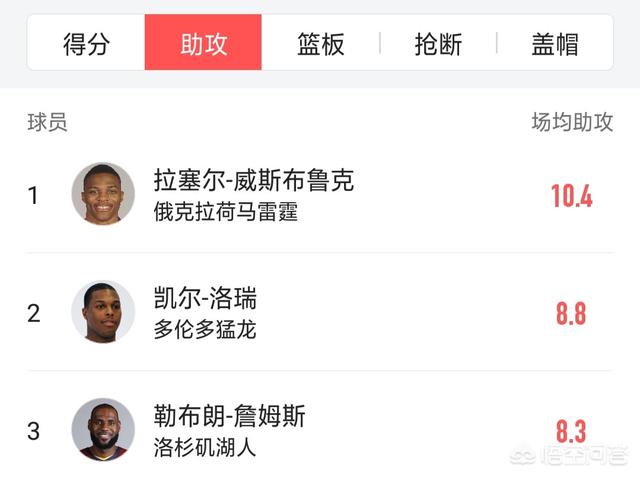Show the 盖帽 rankings tab

click(555, 44)
